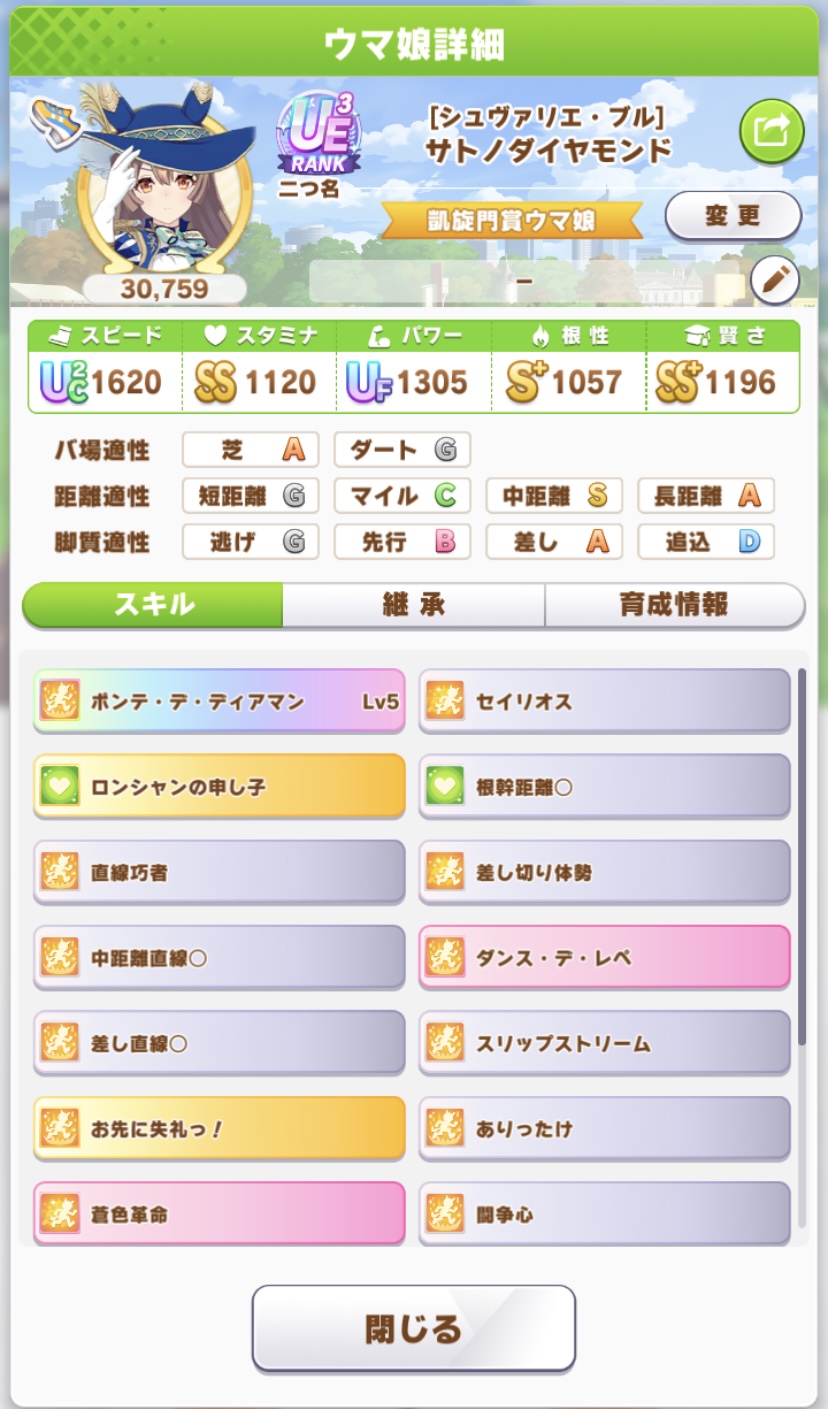View the 中距離直線○ skill
Screen dimensions: 828x1409
(219, 958)
